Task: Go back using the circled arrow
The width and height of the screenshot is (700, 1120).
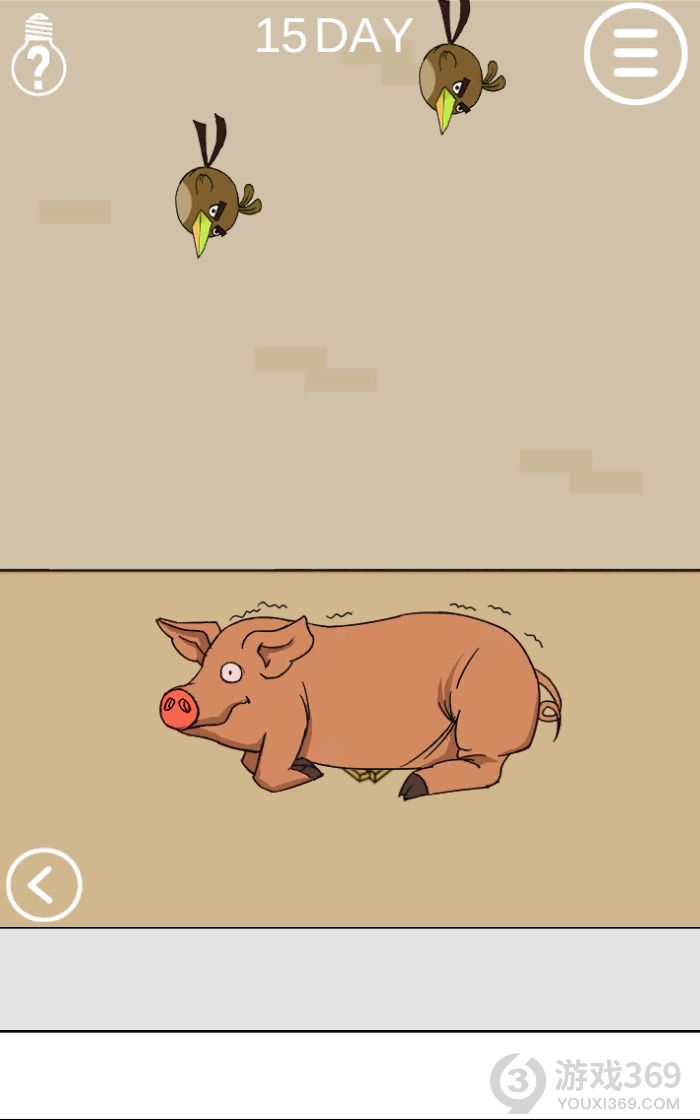Action: pyautogui.click(x=44, y=885)
